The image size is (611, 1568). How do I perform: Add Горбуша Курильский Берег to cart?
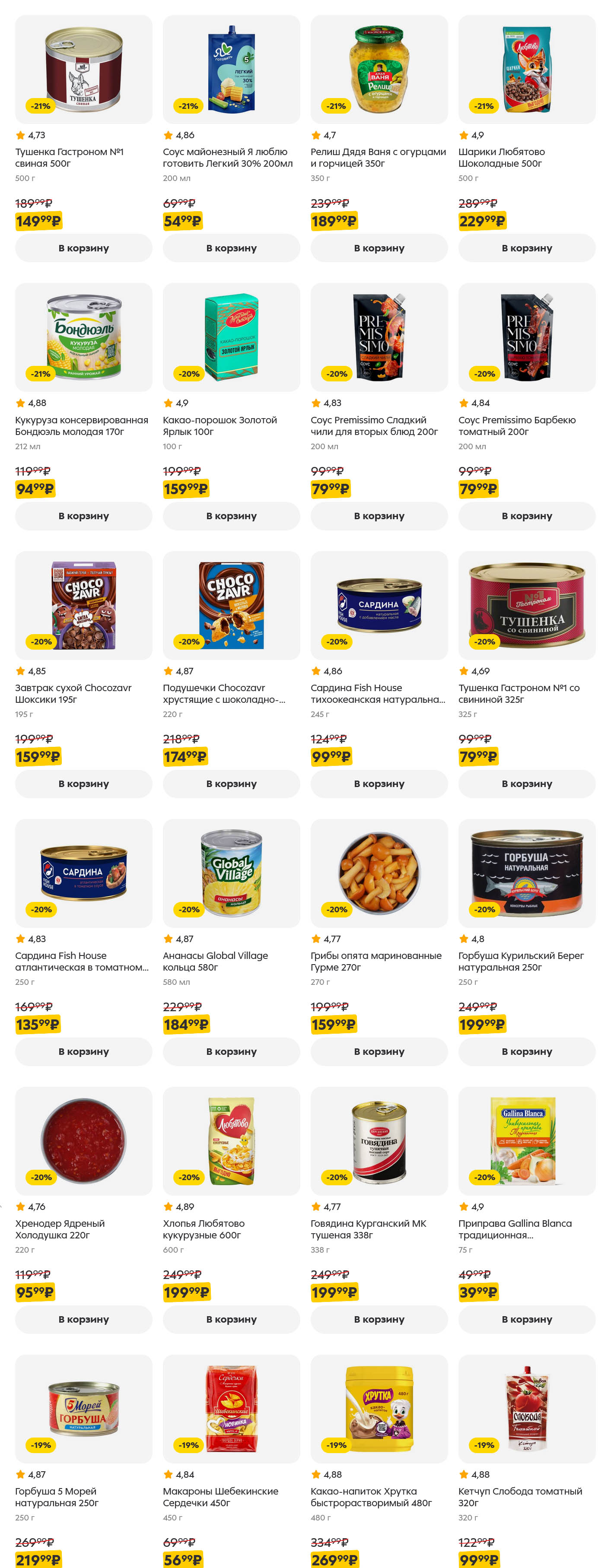coord(526,1051)
